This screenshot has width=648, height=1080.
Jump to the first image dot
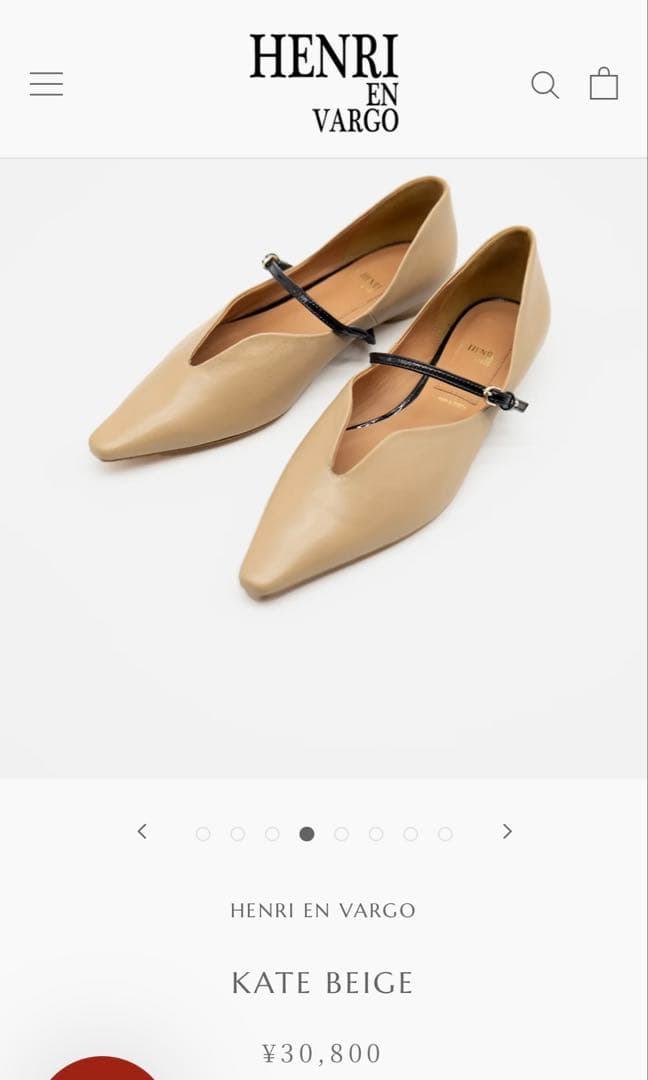[x=203, y=834]
